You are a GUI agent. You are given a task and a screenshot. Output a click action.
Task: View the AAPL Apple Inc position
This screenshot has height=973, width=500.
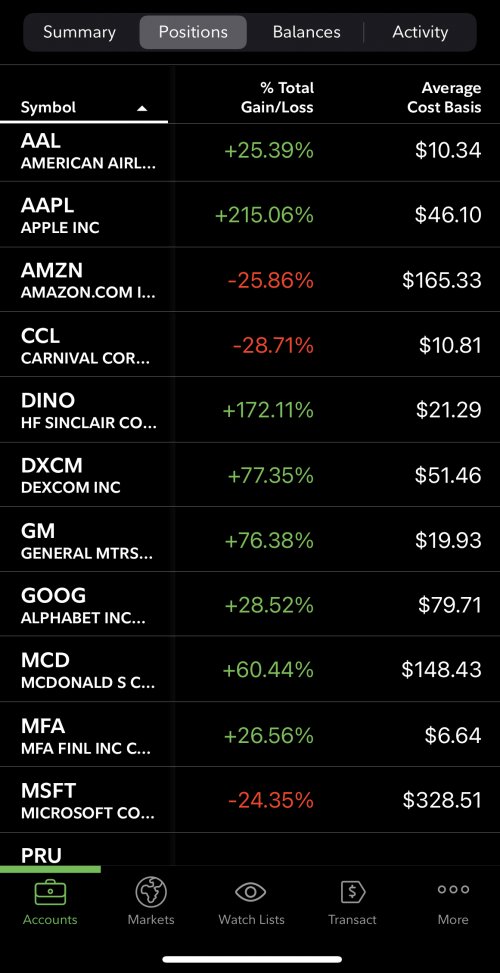pyautogui.click(x=250, y=215)
